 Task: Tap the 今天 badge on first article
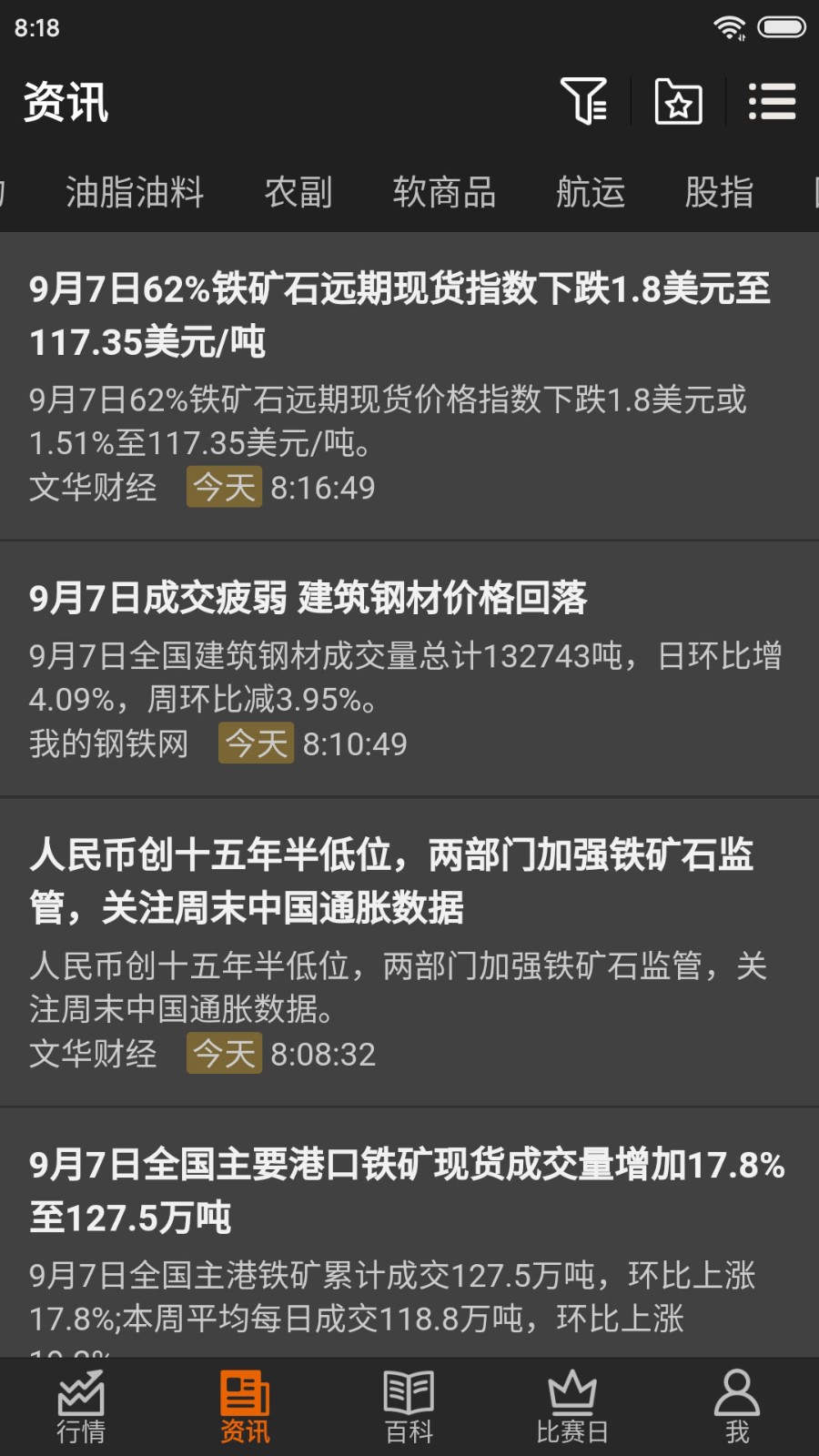click(x=224, y=488)
